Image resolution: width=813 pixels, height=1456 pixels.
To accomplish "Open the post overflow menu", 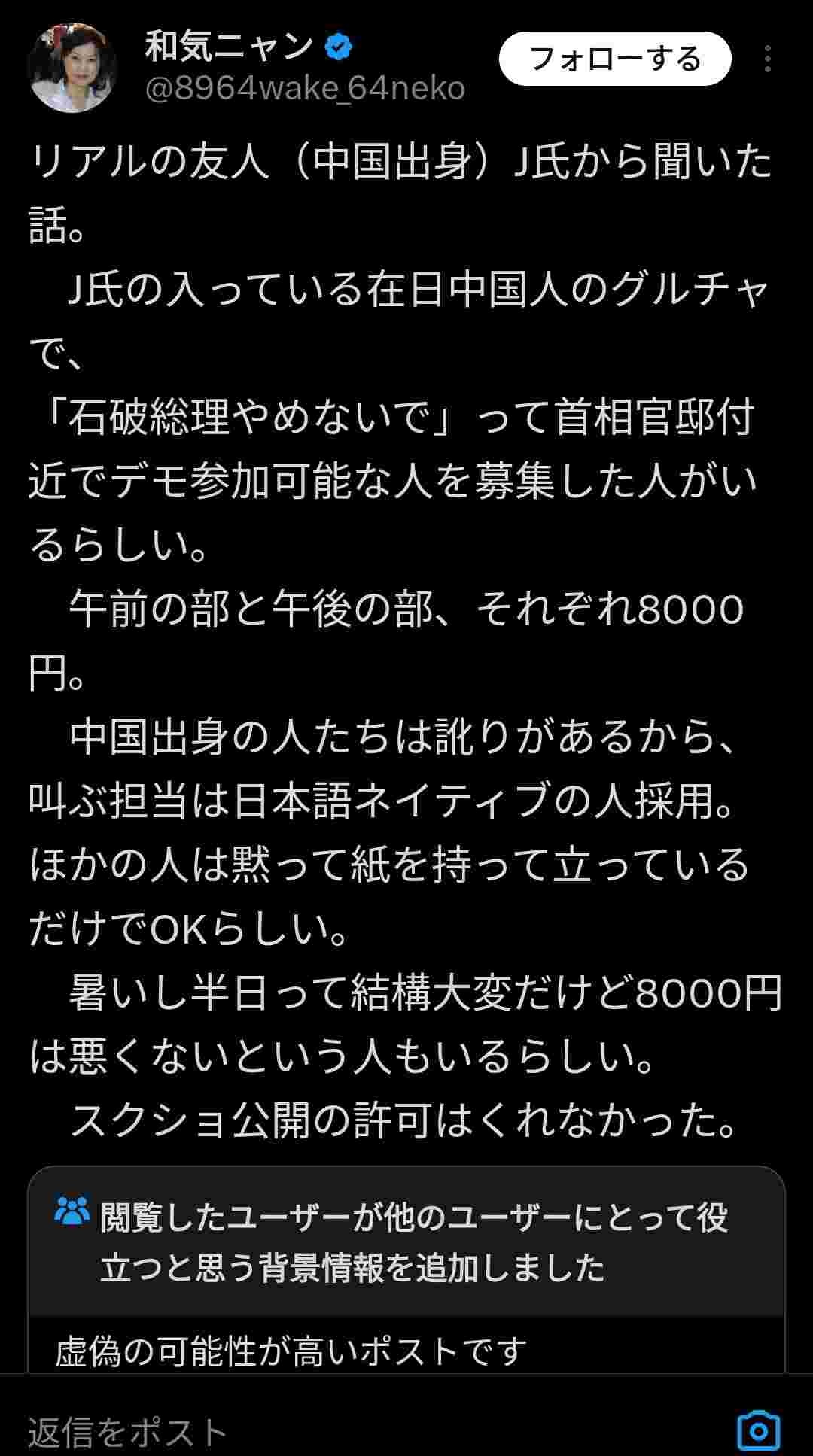I will pyautogui.click(x=767, y=59).
